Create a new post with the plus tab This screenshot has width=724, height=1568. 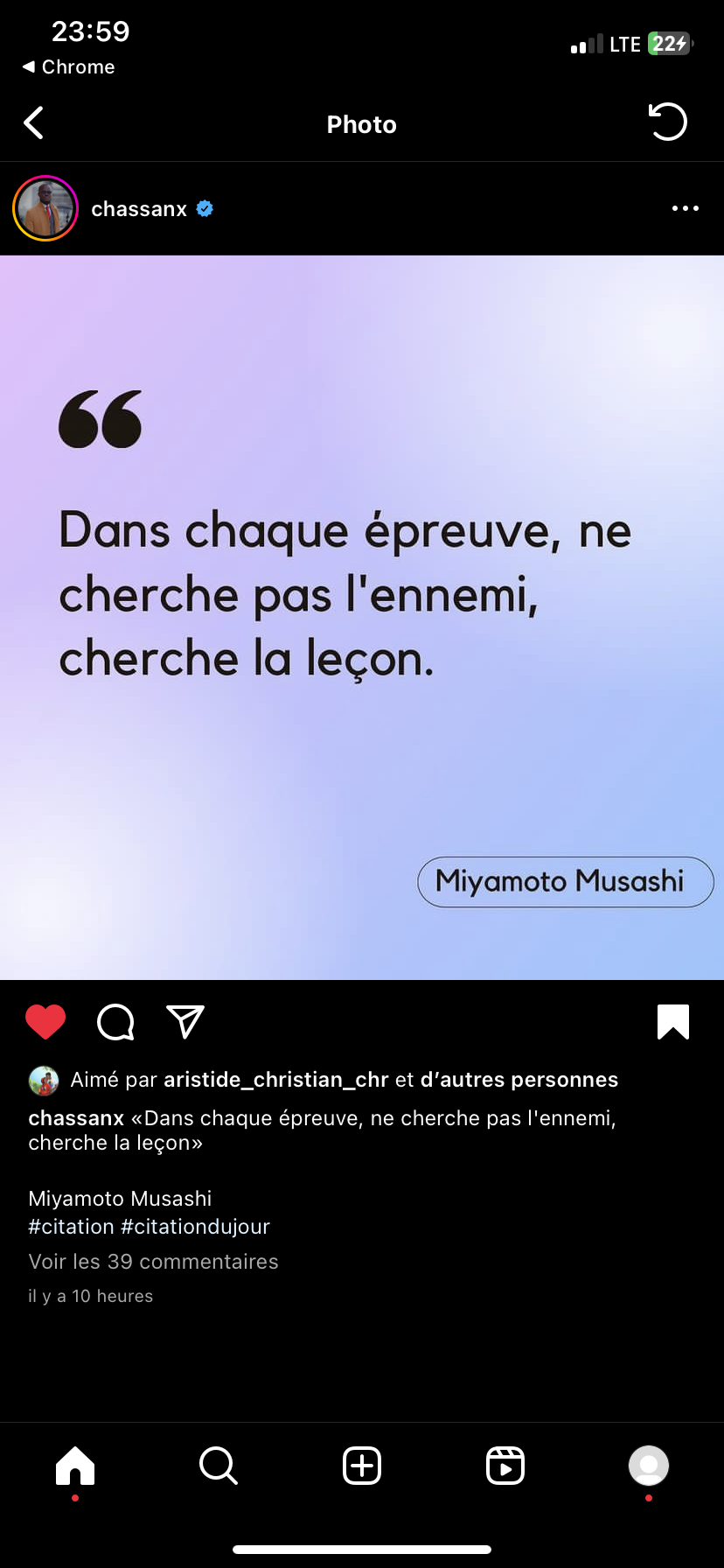[x=362, y=1466]
